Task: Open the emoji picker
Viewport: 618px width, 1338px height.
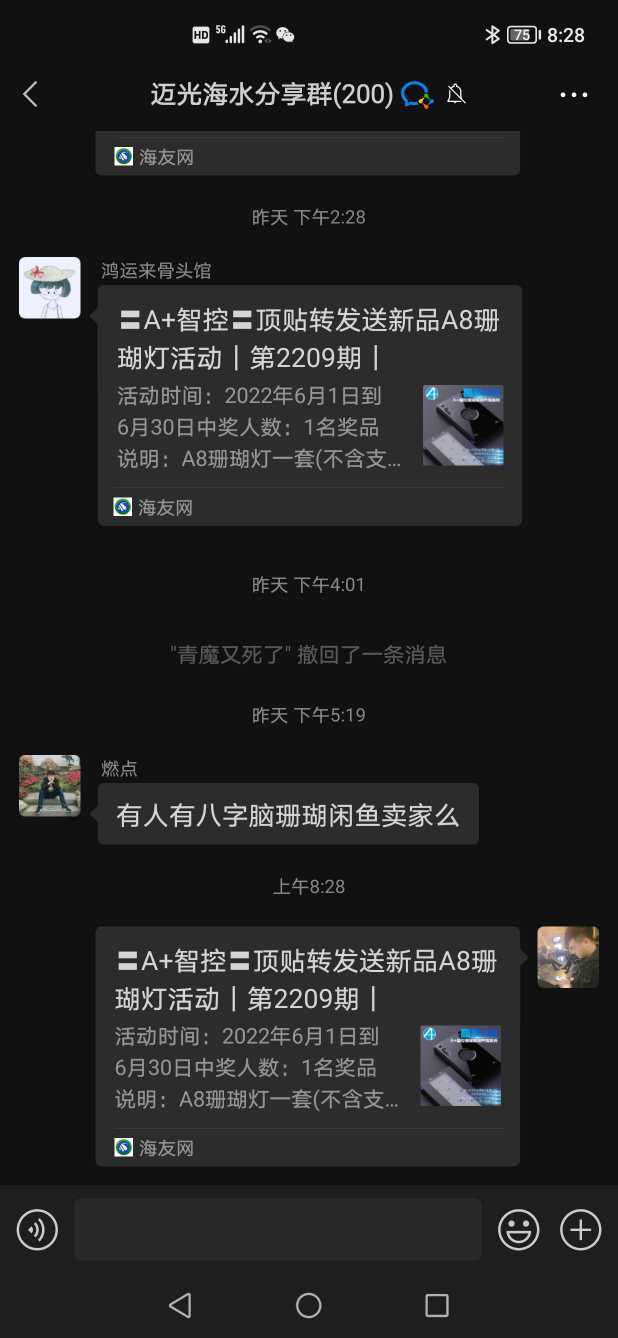Action: click(519, 1229)
